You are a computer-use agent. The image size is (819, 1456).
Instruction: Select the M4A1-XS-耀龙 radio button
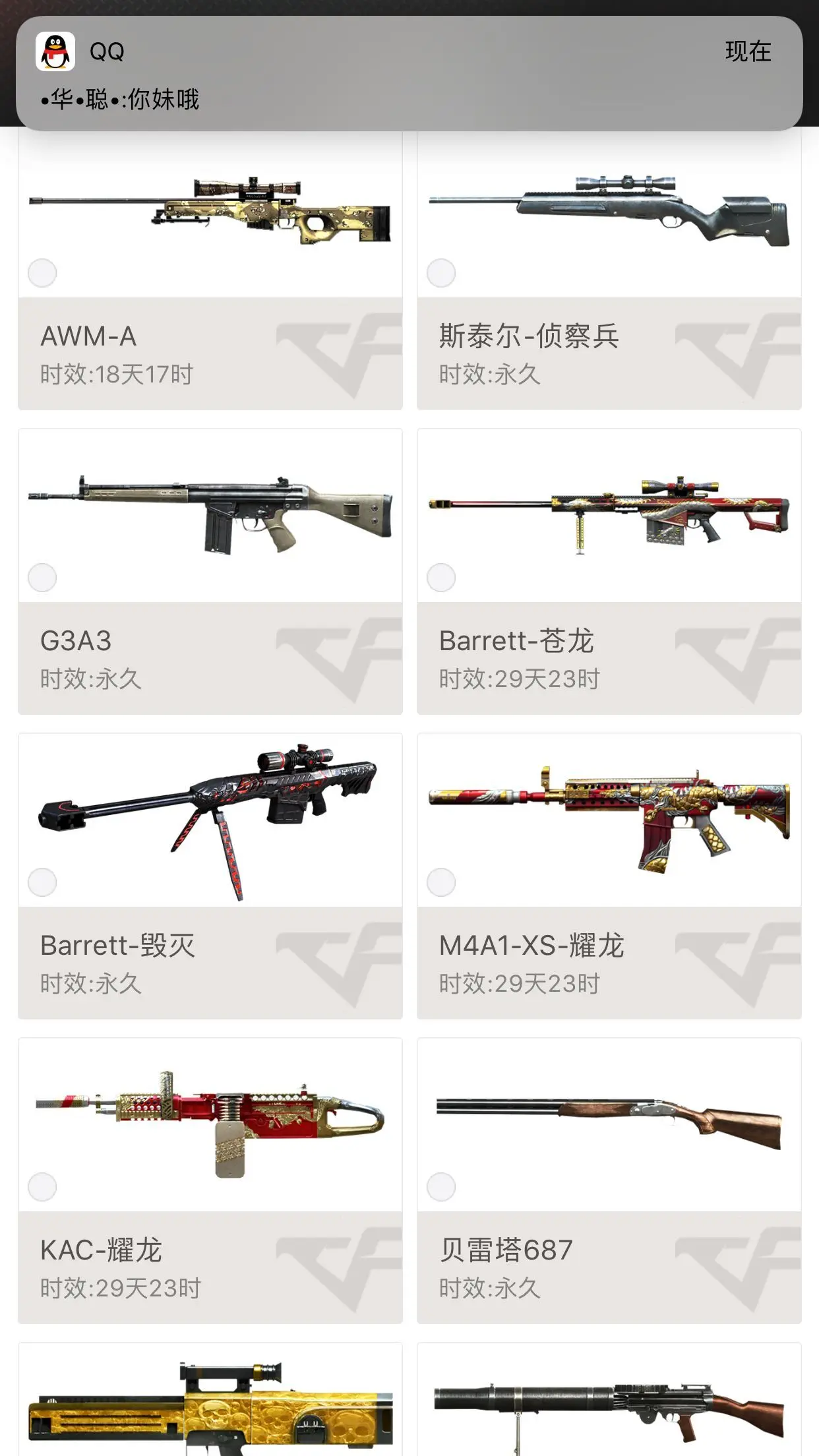tap(441, 882)
